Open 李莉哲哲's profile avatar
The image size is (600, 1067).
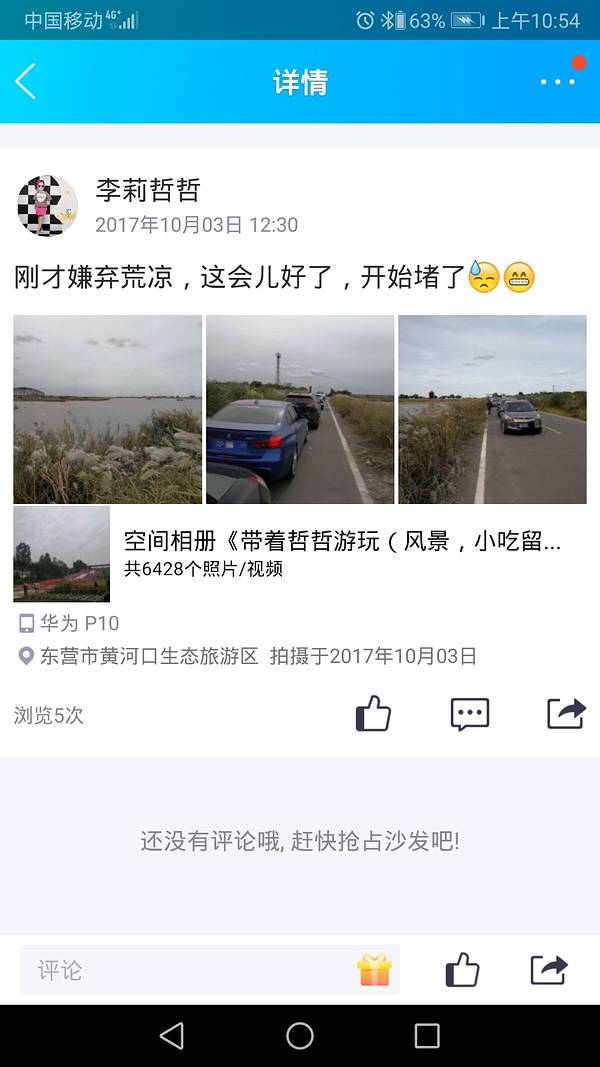[x=47, y=205]
